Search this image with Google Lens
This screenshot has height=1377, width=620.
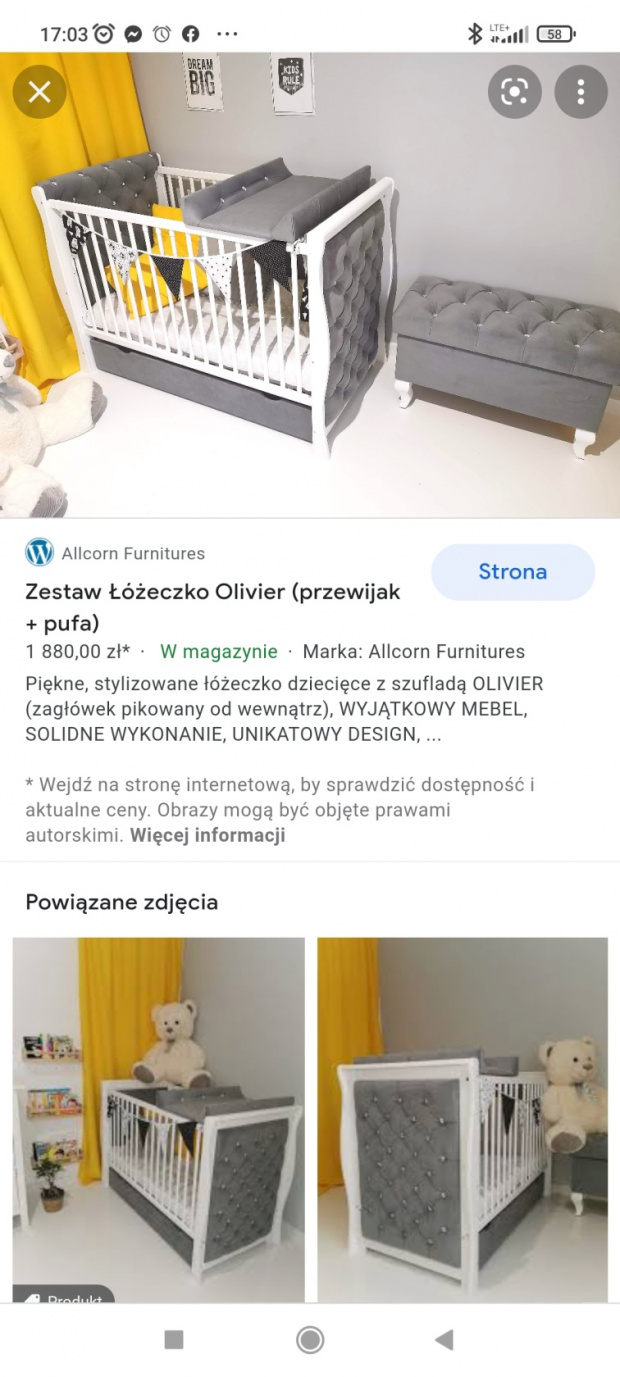pyautogui.click(x=514, y=93)
